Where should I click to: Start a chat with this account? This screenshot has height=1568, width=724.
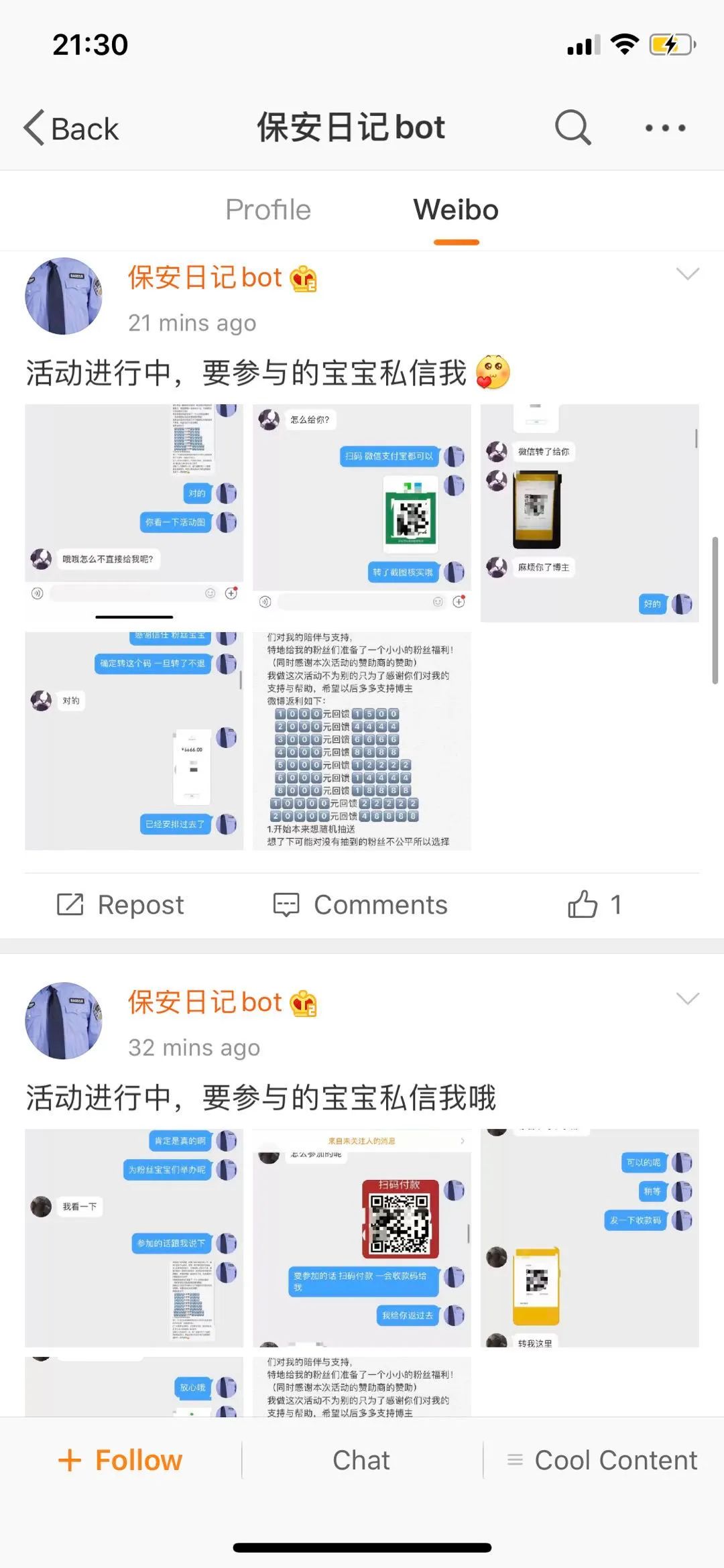(x=361, y=1460)
